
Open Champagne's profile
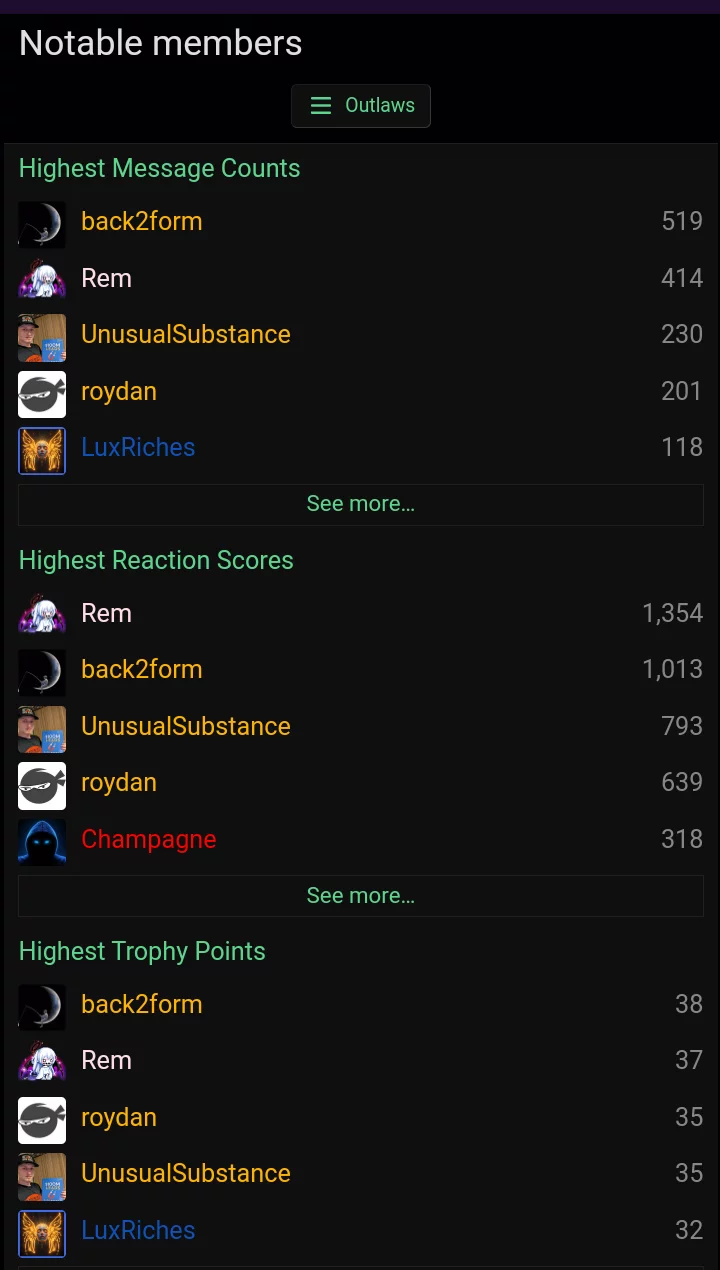148,839
